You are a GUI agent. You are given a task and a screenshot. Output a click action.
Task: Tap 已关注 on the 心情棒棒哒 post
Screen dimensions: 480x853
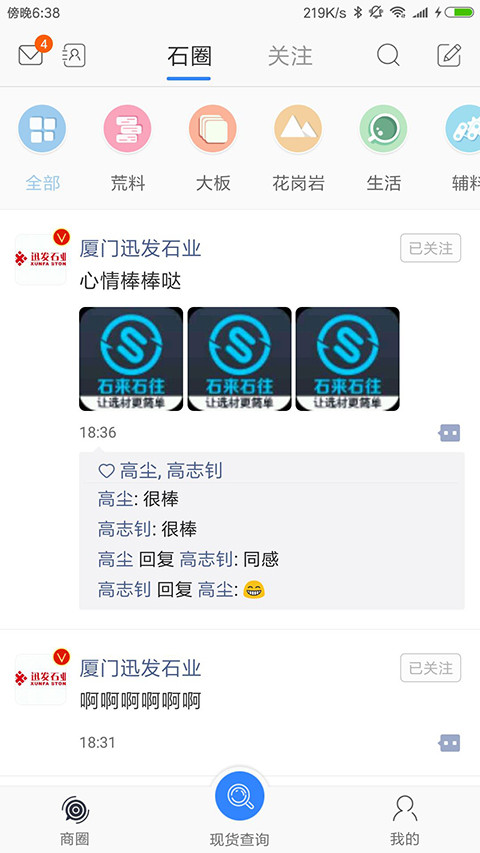tap(430, 248)
